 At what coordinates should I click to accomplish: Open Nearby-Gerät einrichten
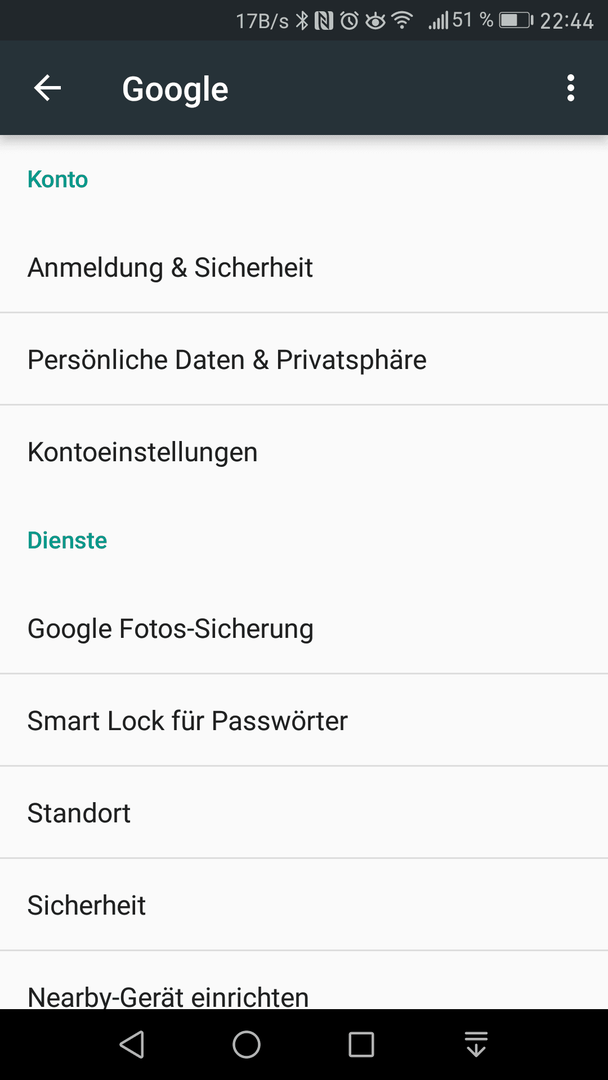pyautogui.click(x=304, y=981)
